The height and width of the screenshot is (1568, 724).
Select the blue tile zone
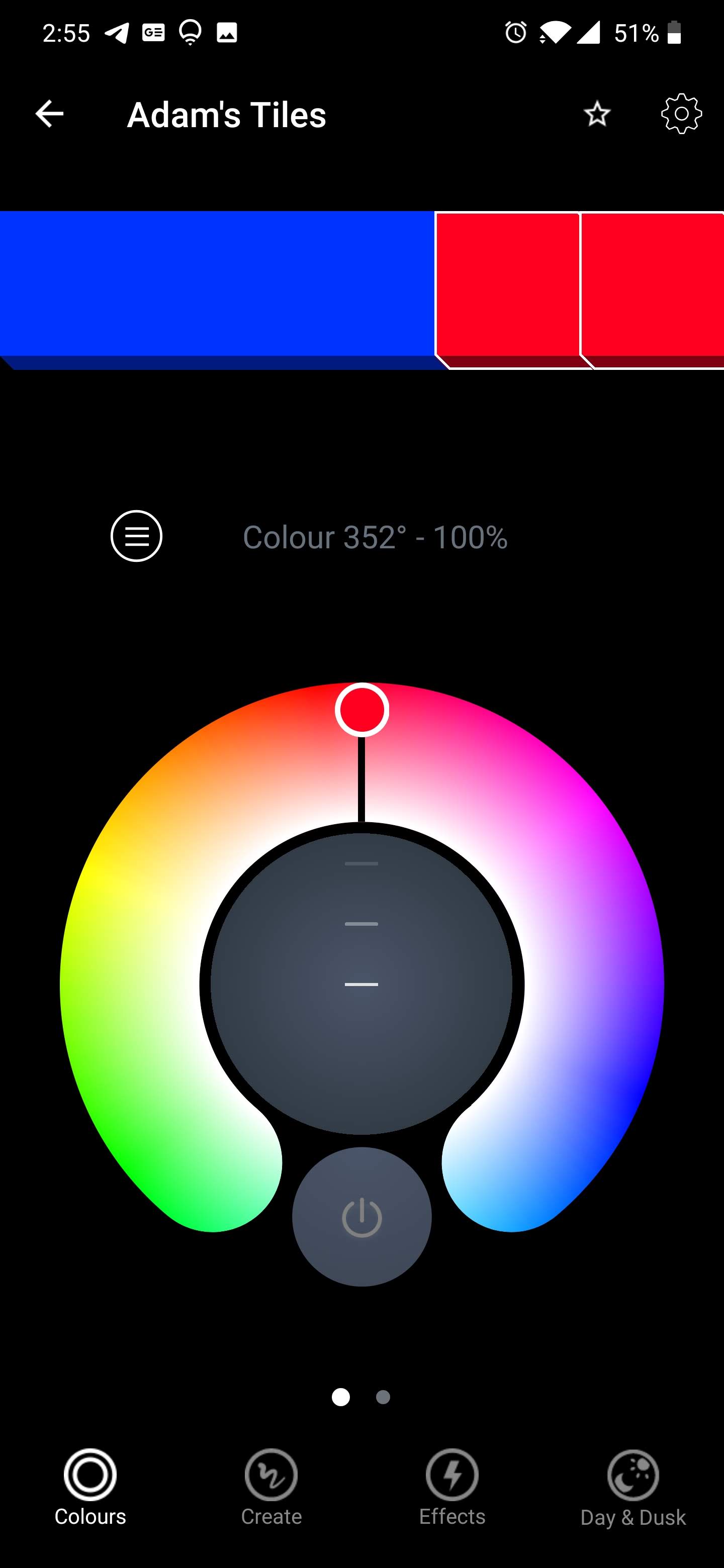pos(217,283)
